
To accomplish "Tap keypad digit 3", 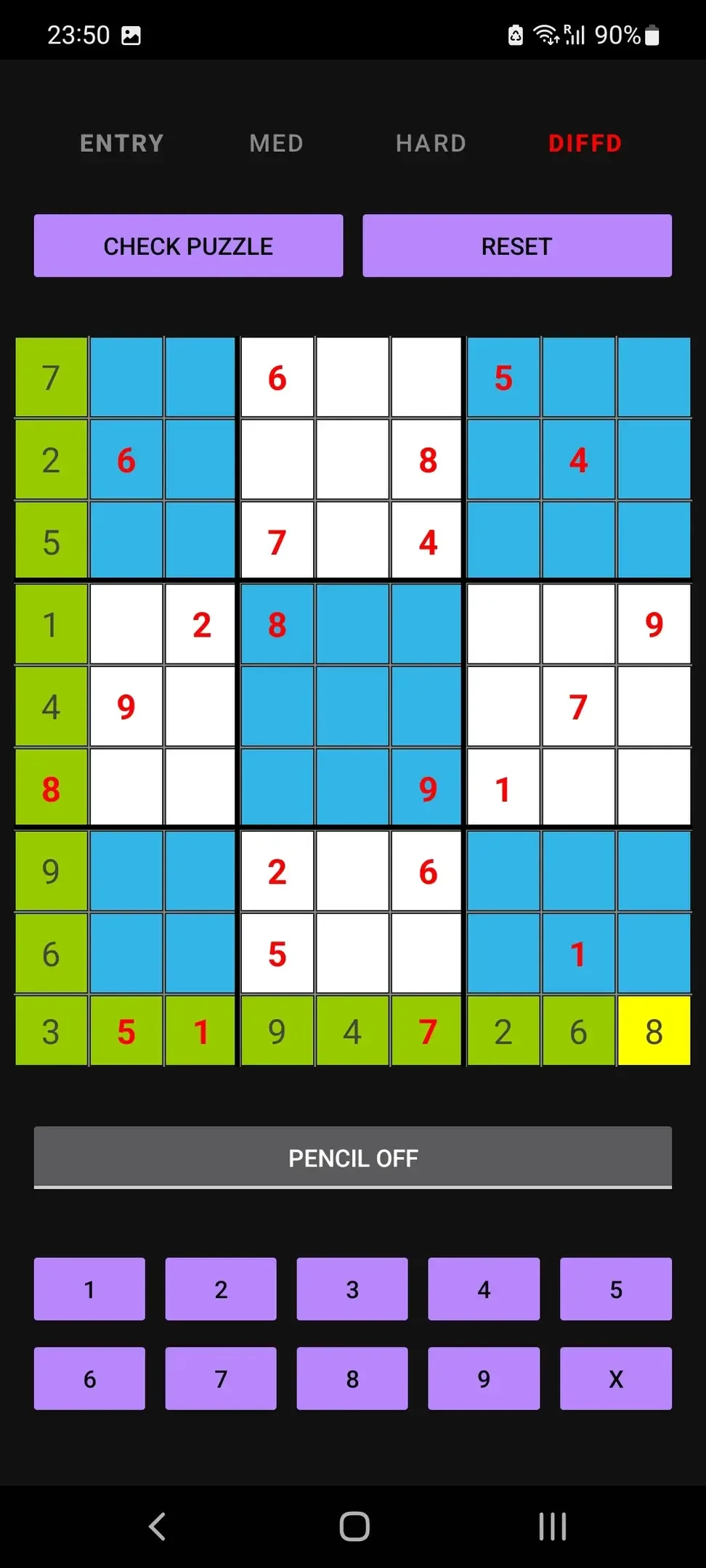I will (x=352, y=1289).
